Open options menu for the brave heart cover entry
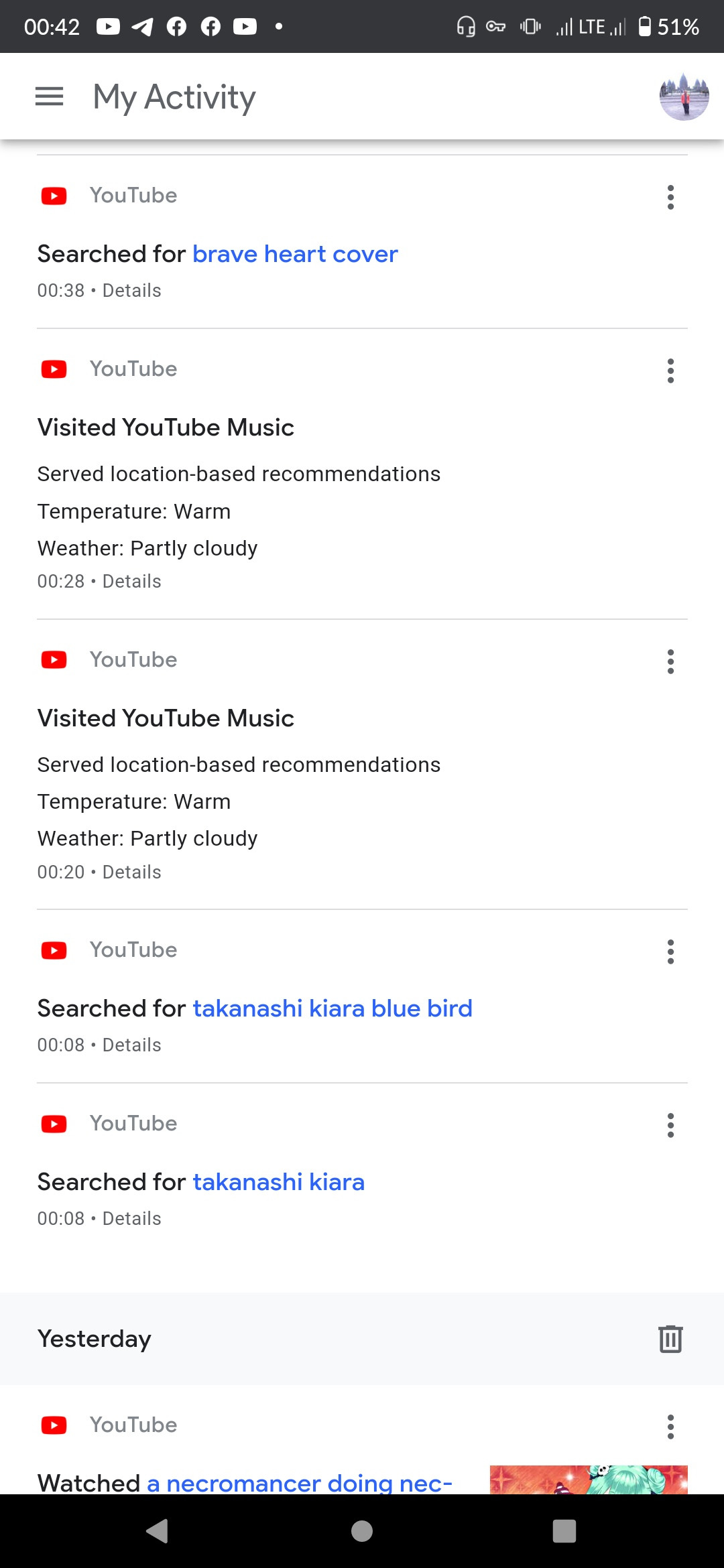 670,196
